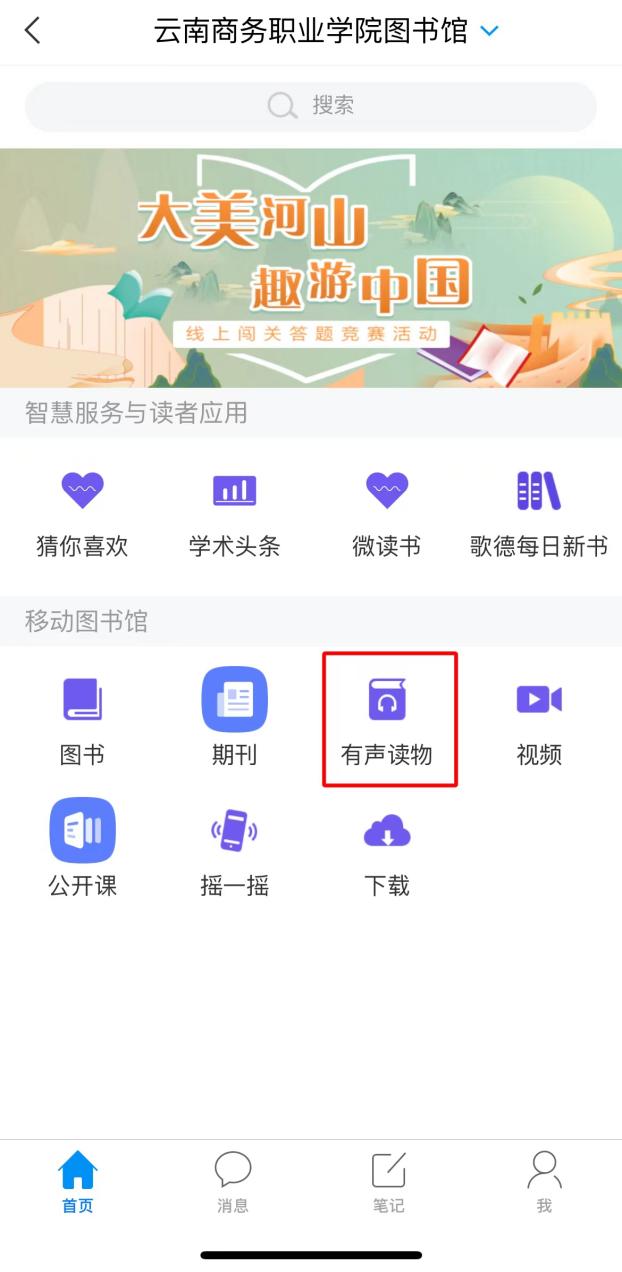Viewport: 622px width, 1272px height.
Task: Open 猜你喜欢 recommendations
Action: [82, 514]
